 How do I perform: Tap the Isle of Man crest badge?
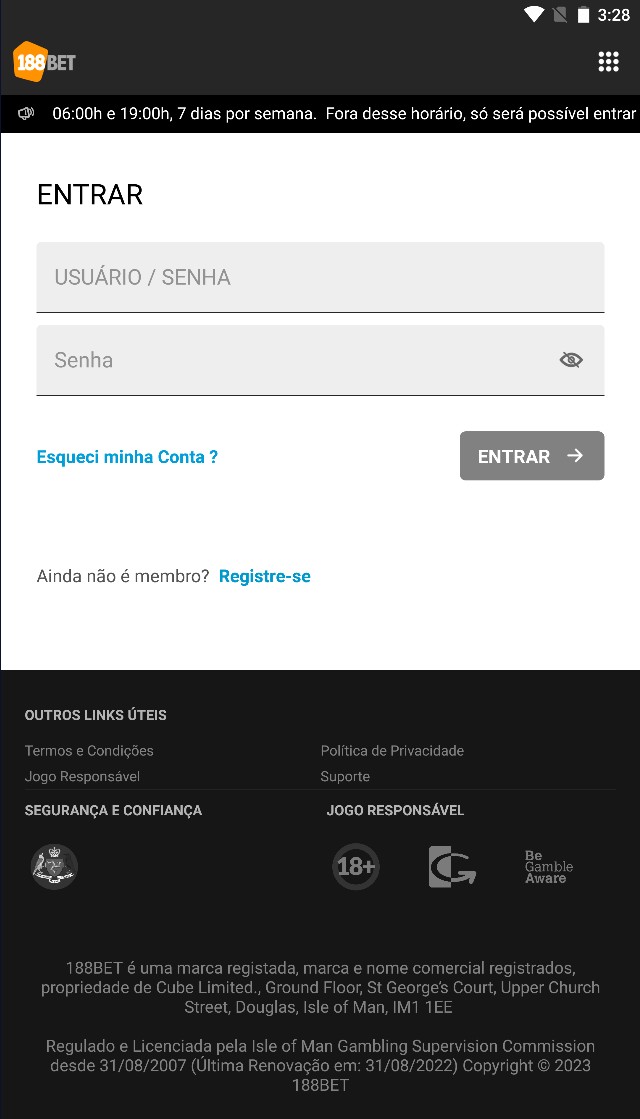54,866
